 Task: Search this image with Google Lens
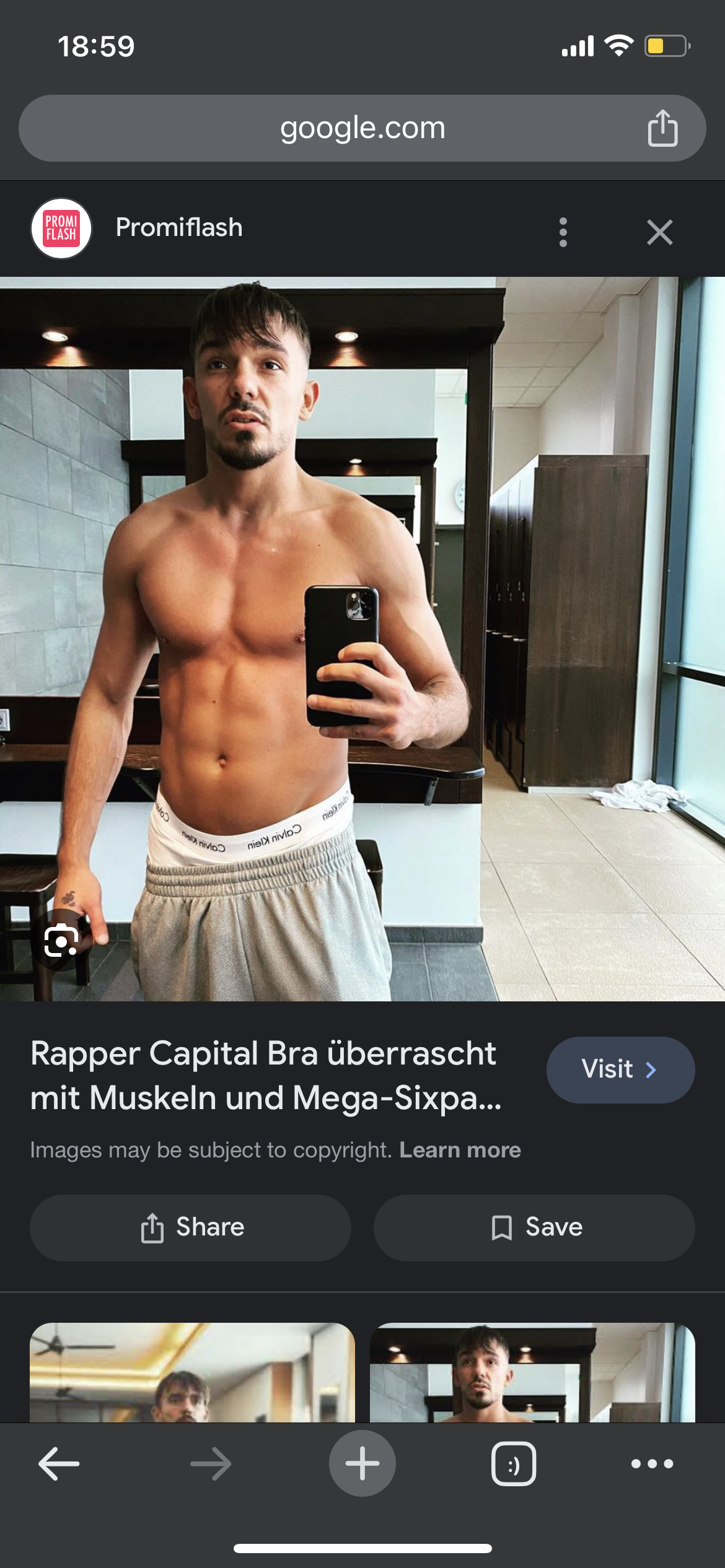pyautogui.click(x=61, y=941)
